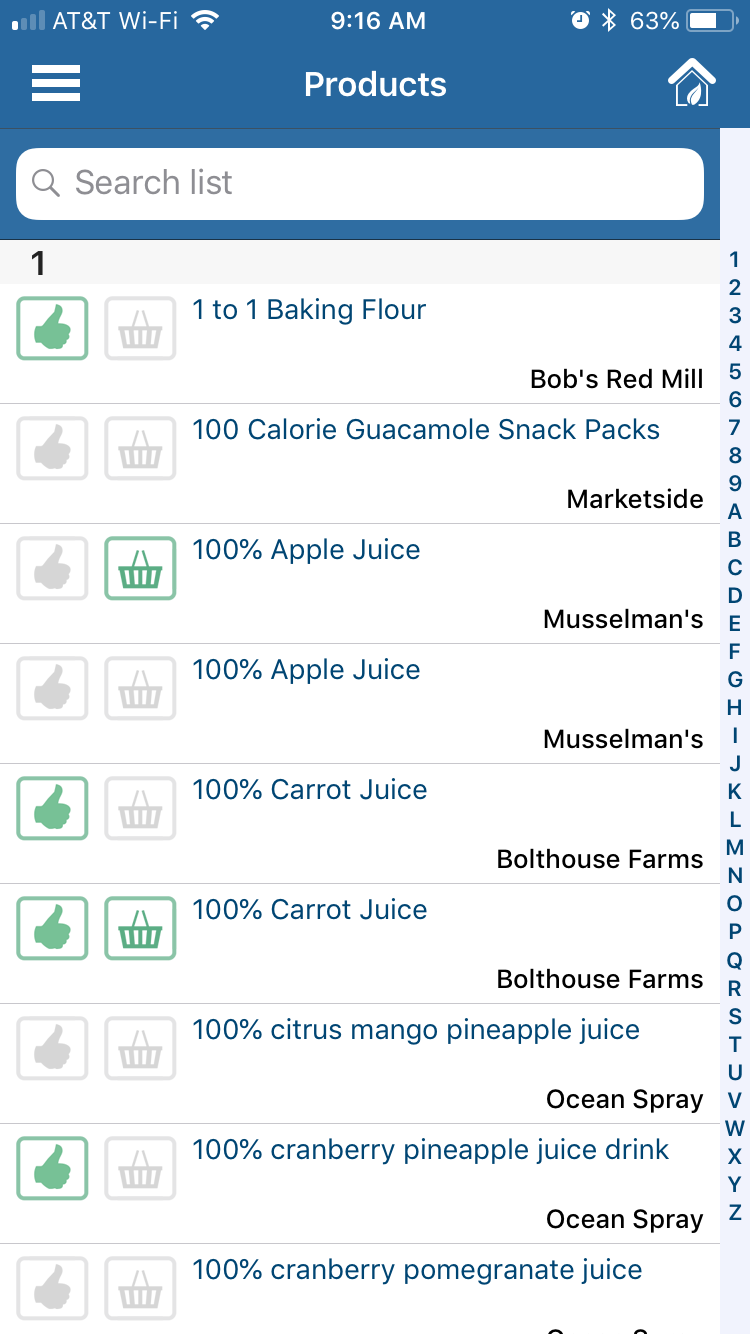The width and height of the screenshot is (750, 1334).
Task: Open the hamburger menu
Action: 56,83
